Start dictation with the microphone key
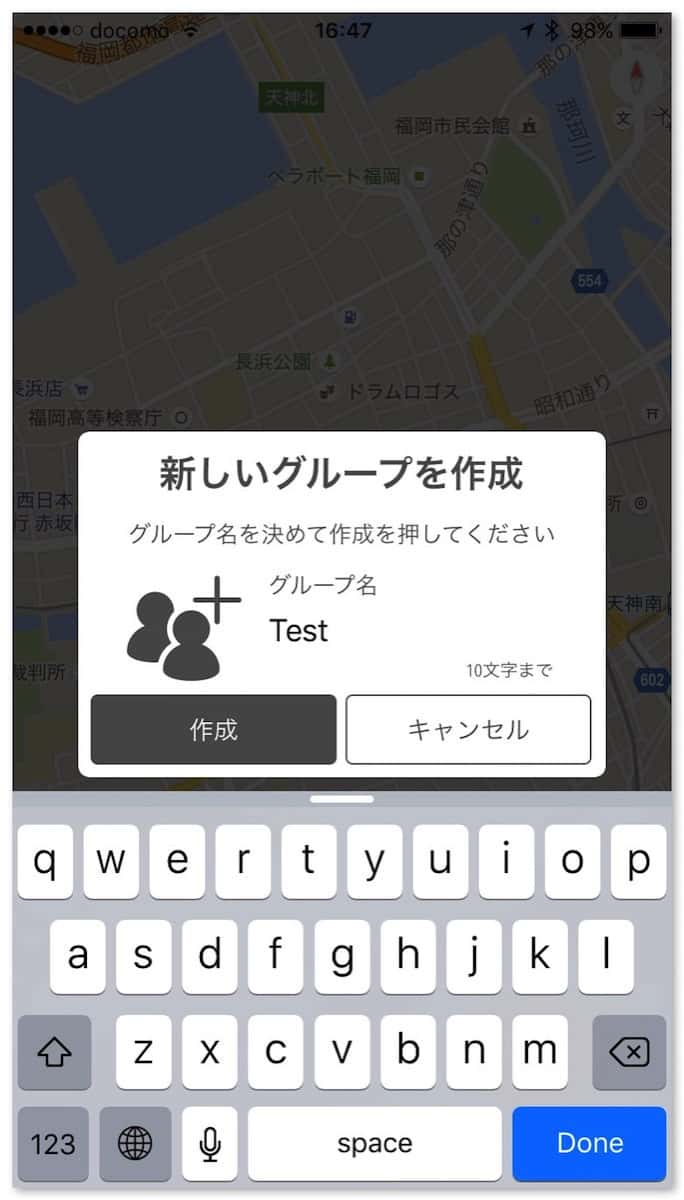Screen dimensions: 684x1200 [x=210, y=1144]
